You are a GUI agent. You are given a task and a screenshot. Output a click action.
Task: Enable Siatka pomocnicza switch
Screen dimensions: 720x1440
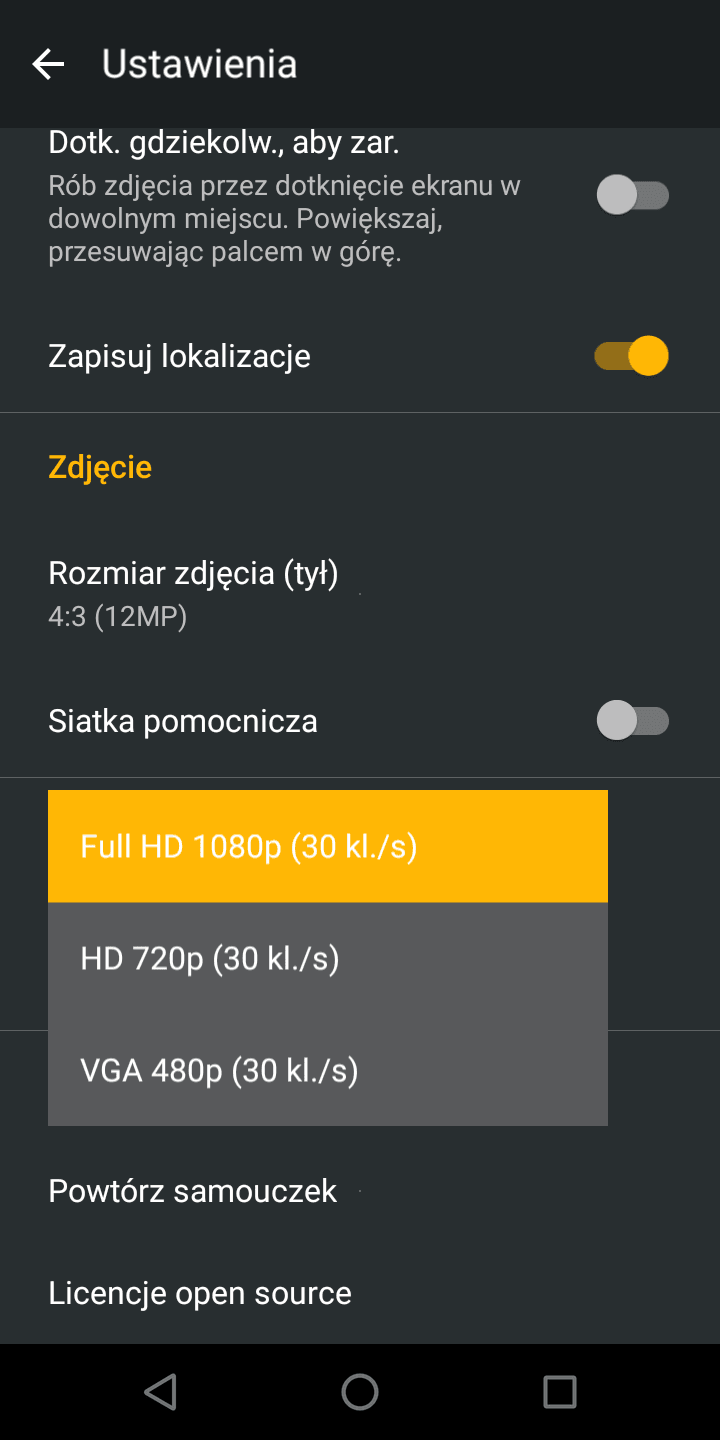(x=632, y=720)
